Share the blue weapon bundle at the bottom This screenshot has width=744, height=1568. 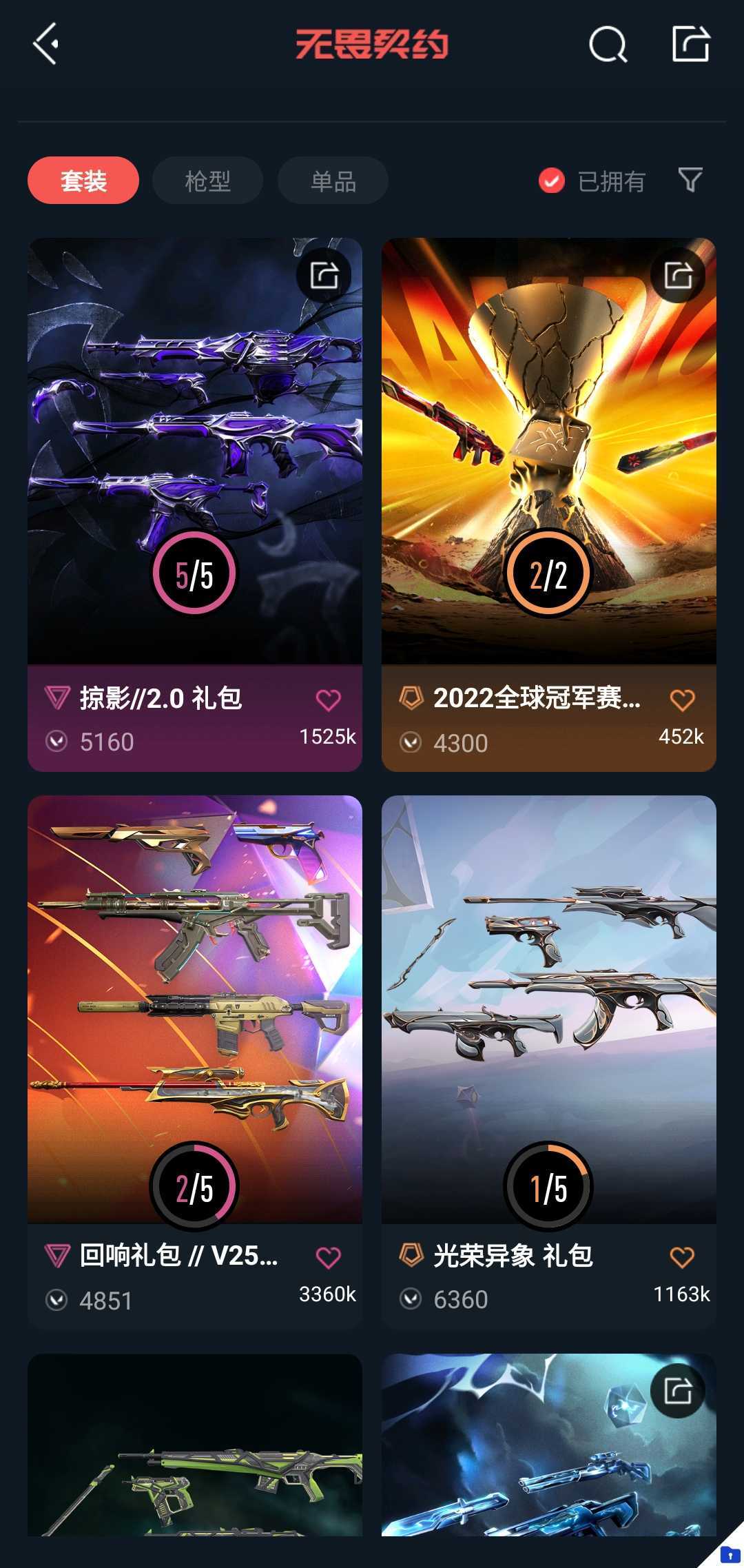[678, 1390]
